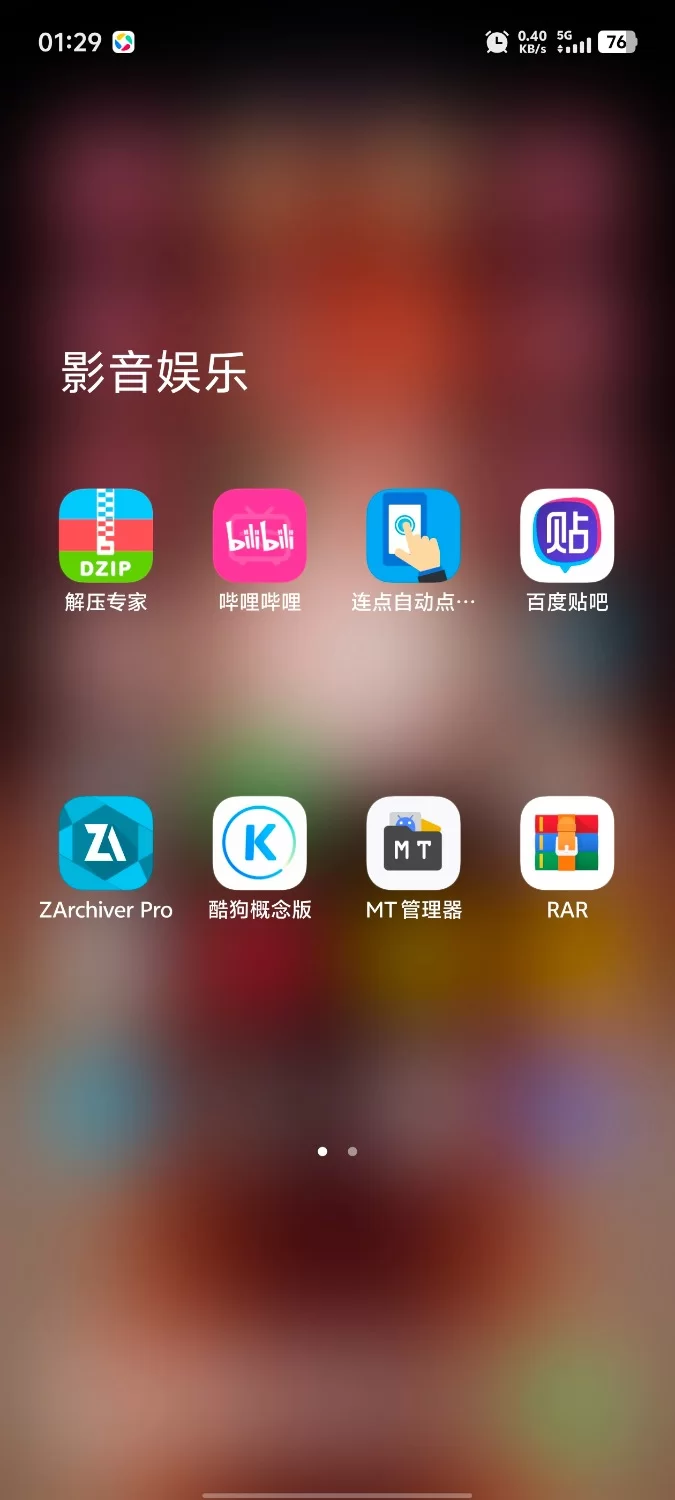Viewport: 675px width, 1500px height.
Task: Launch 酷狗概念版 music app
Action: [260, 843]
